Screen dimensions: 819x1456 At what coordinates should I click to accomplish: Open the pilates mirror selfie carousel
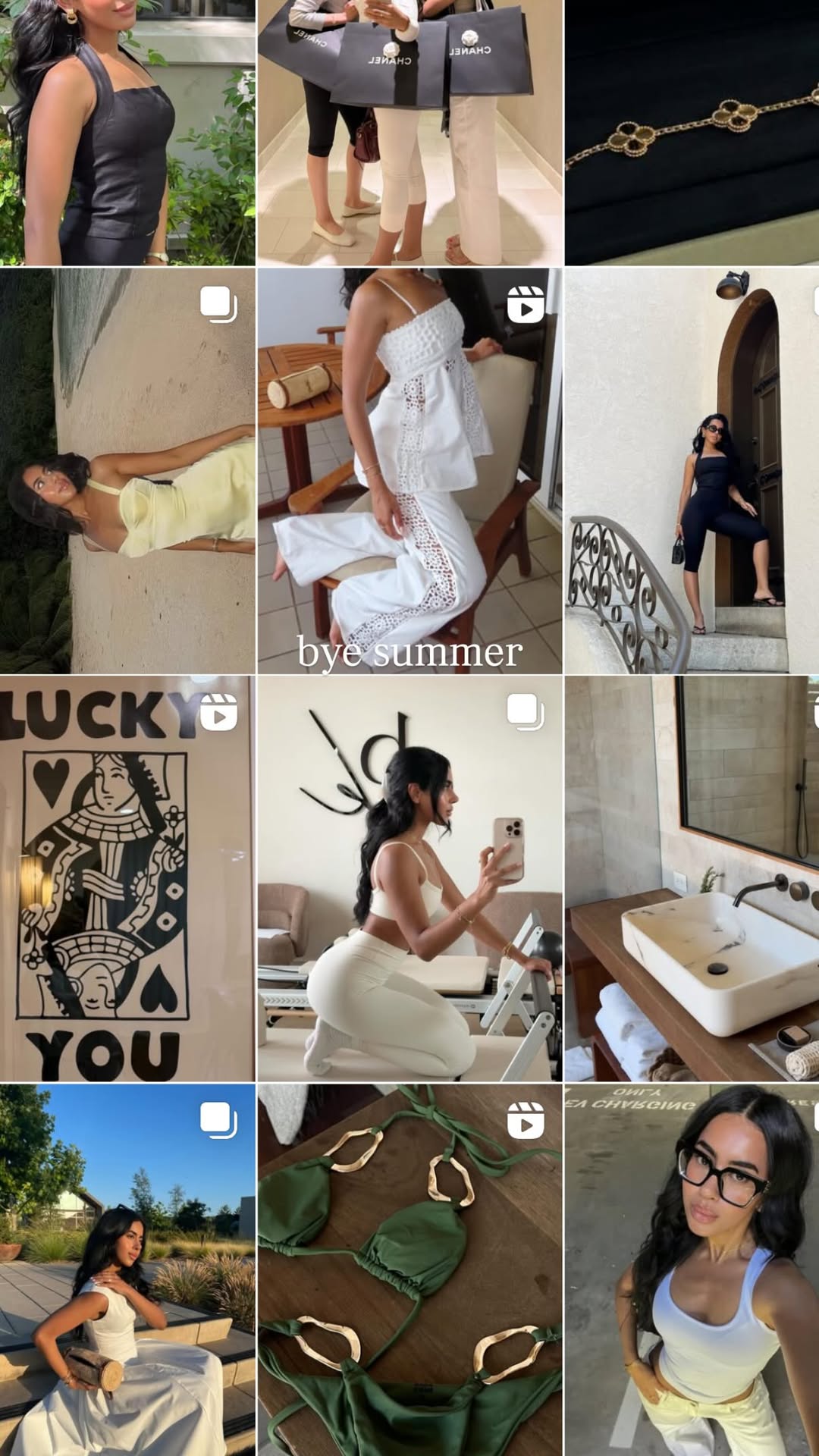click(x=410, y=879)
